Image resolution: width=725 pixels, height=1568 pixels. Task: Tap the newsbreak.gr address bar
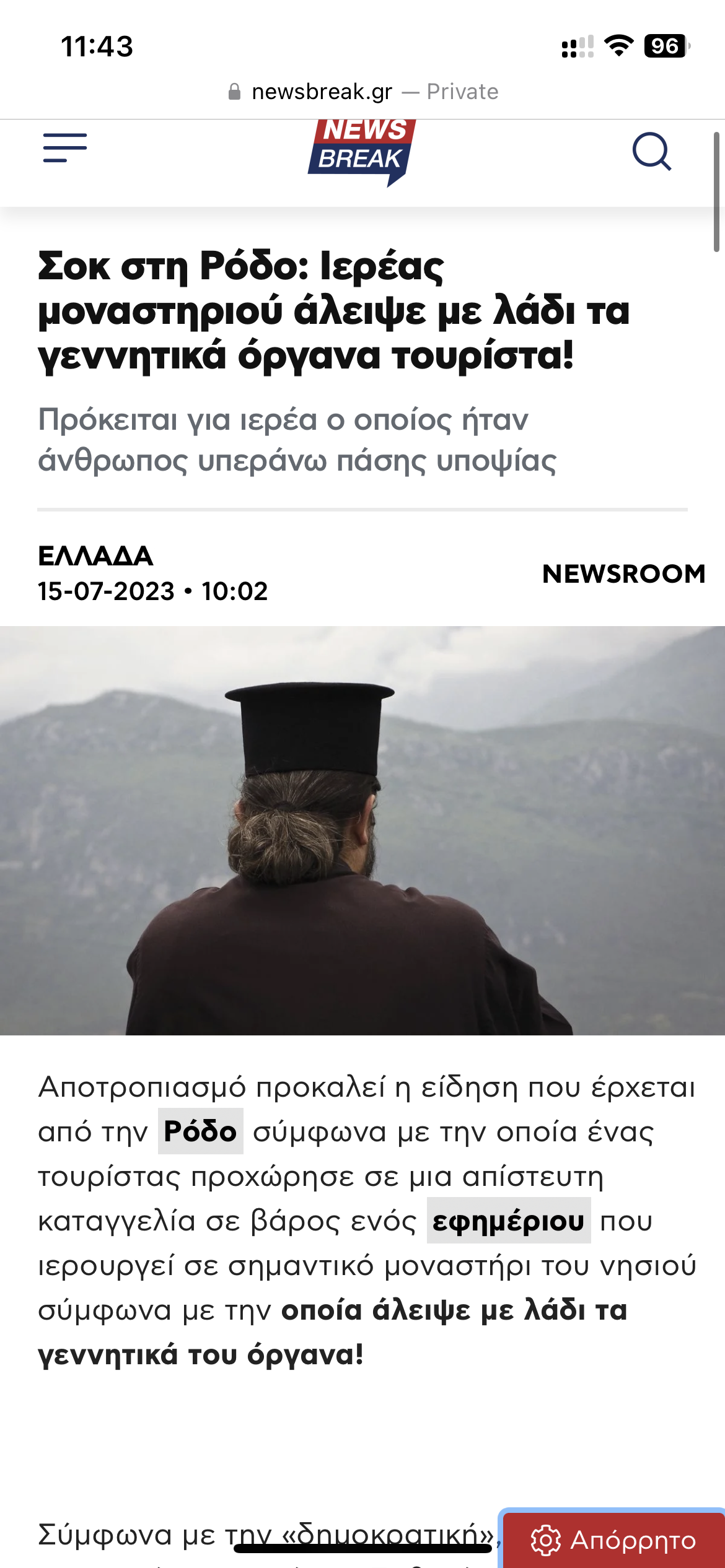point(362,92)
